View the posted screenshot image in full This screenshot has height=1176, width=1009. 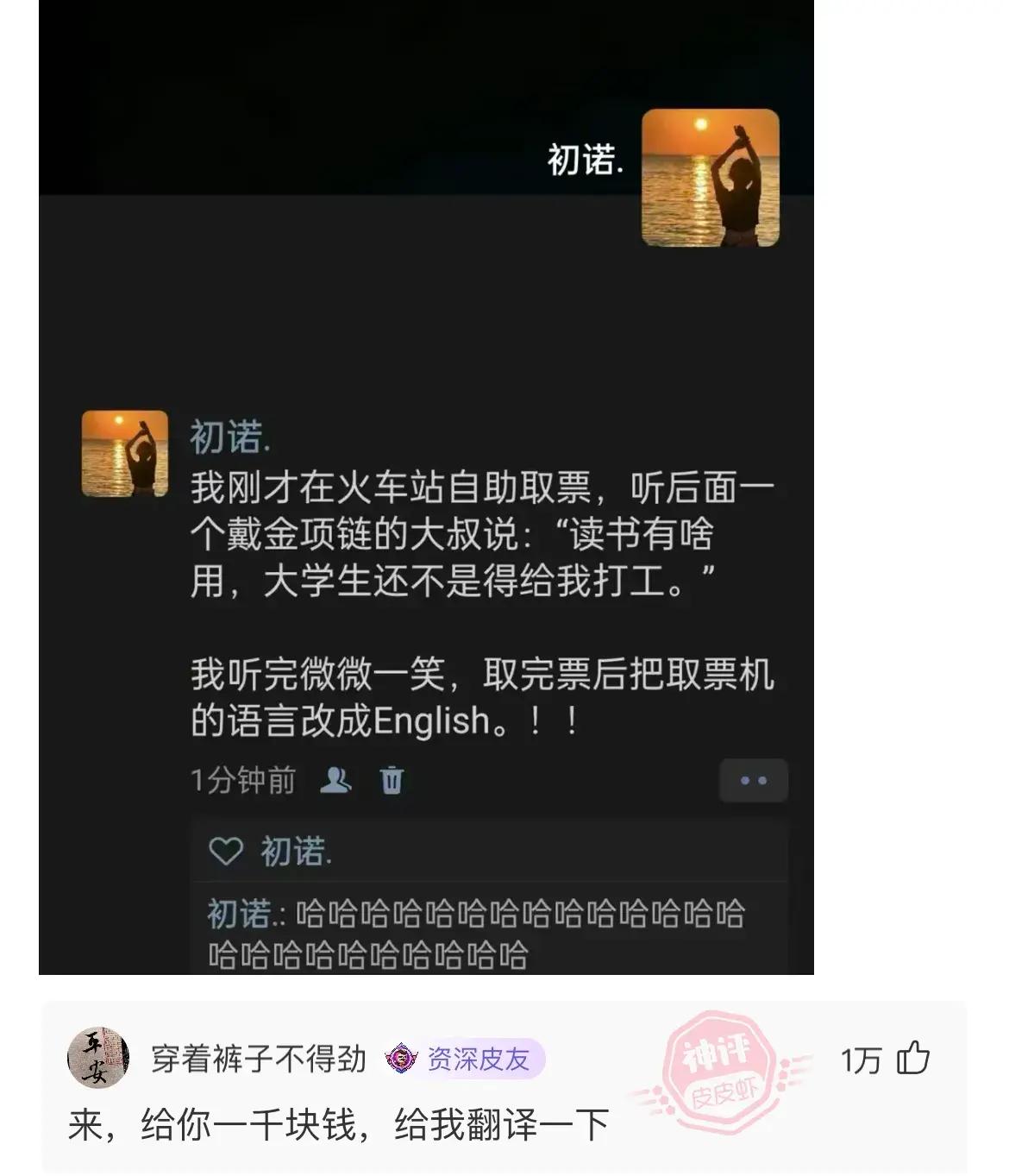(426, 487)
